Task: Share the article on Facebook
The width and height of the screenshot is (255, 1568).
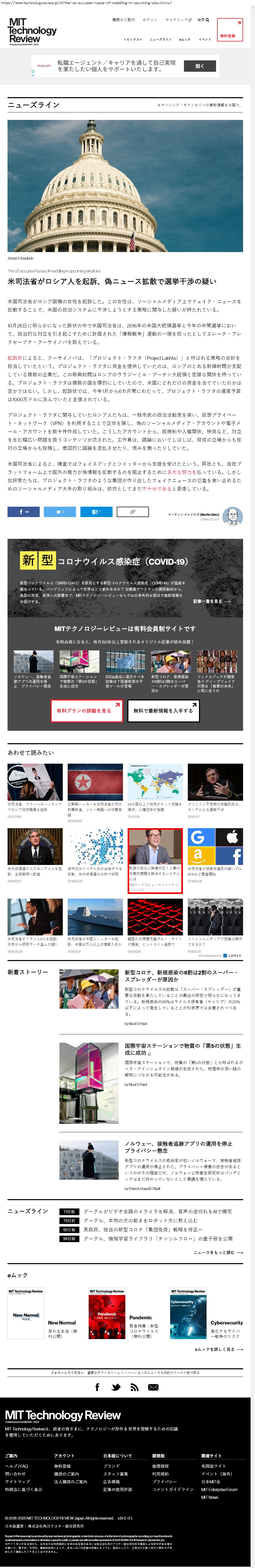Action: [x=23, y=512]
